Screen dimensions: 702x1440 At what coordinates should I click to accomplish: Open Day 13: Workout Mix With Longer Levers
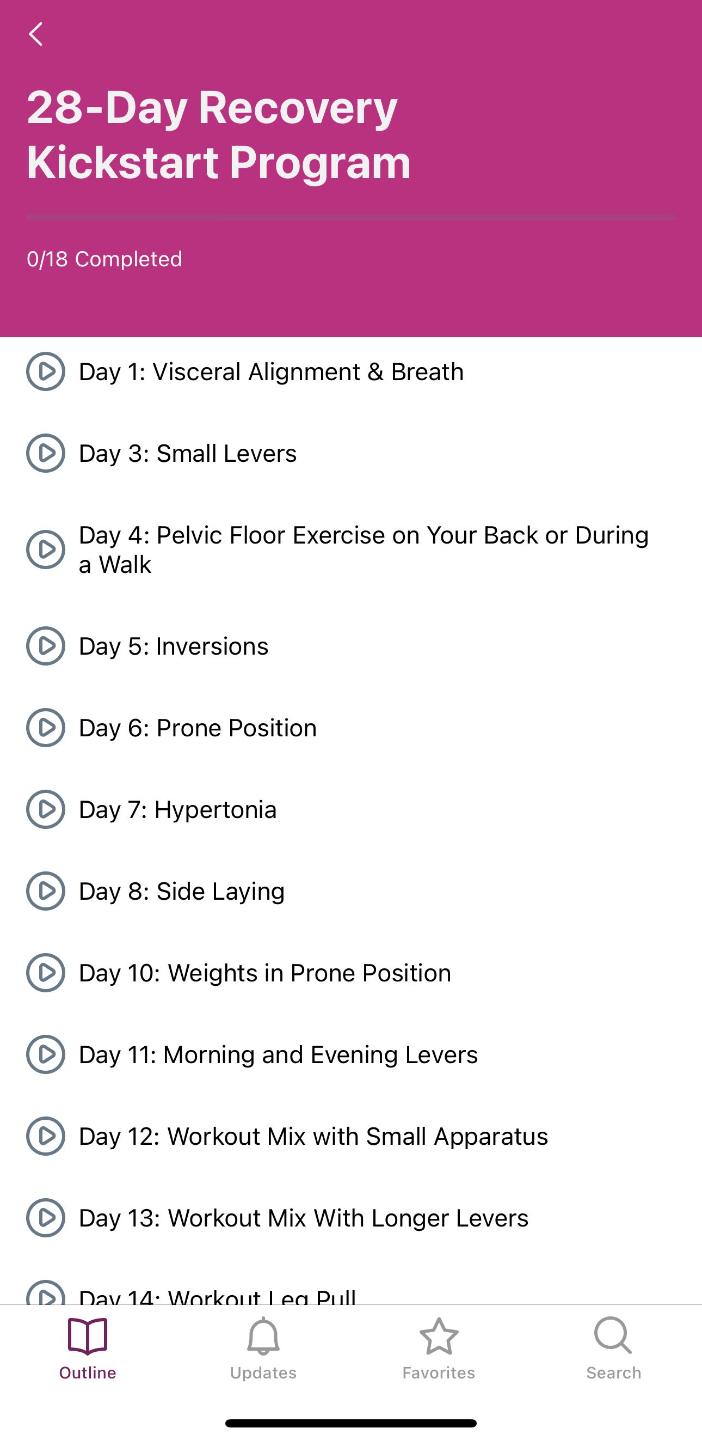click(x=351, y=1218)
